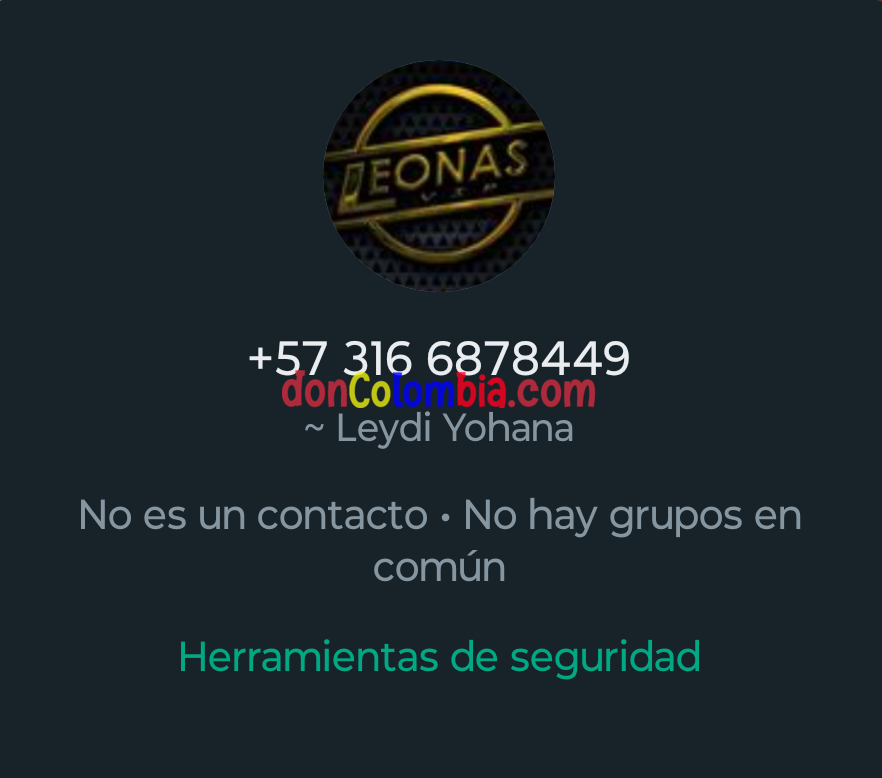Open Herramientas de seguridad

point(439,657)
